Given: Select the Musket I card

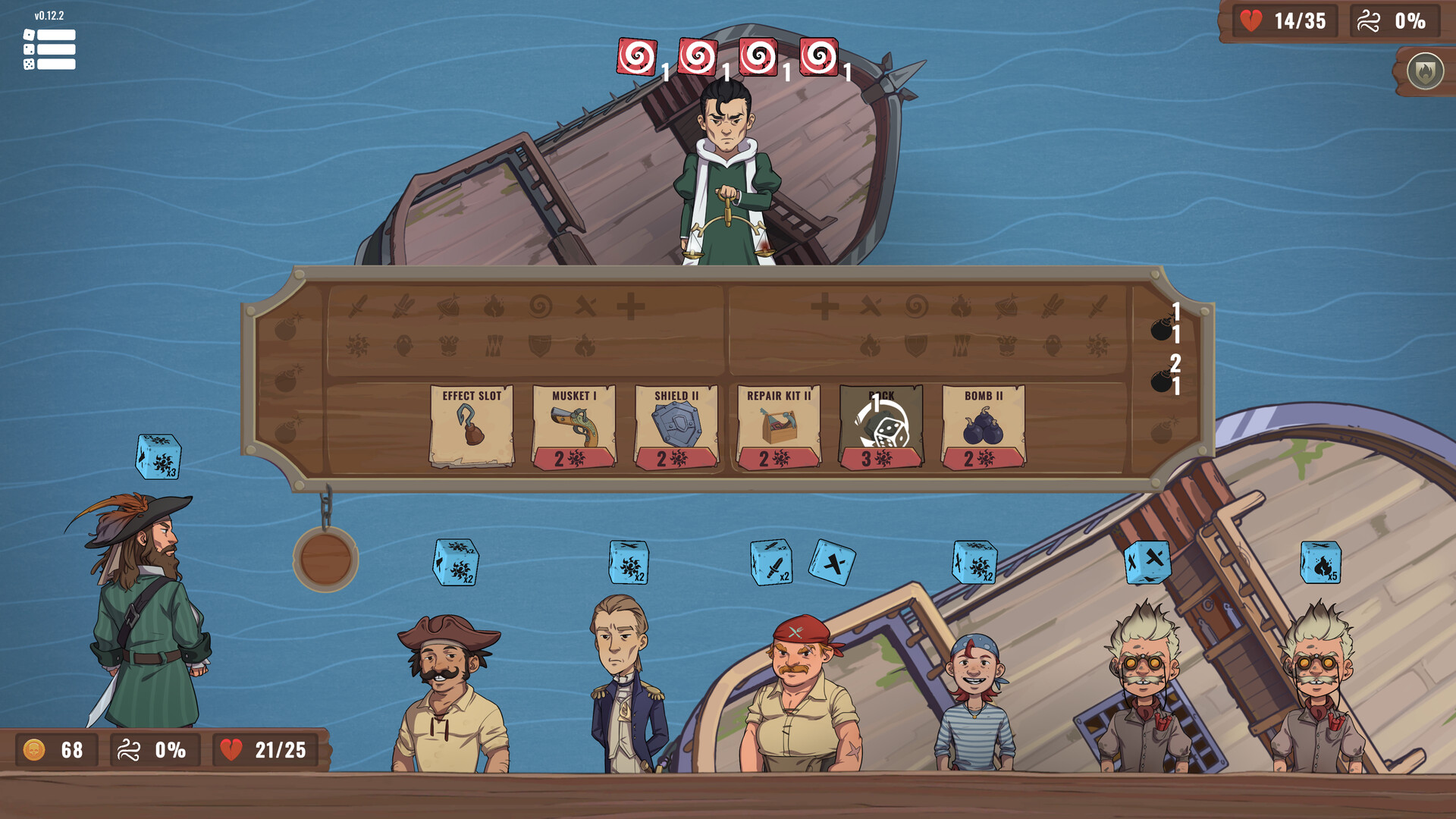Looking at the screenshot, I should 574,425.
